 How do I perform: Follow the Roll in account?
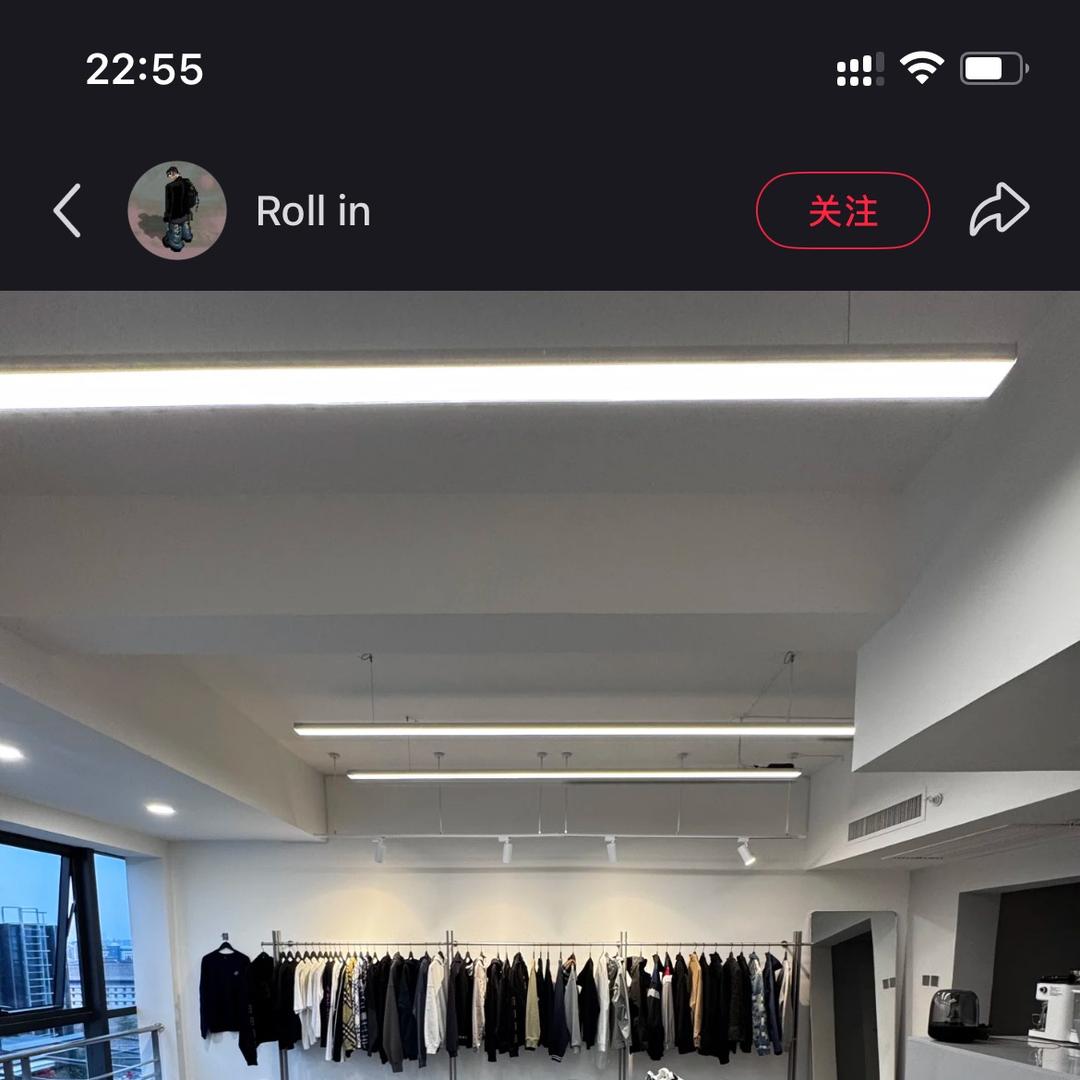point(842,211)
